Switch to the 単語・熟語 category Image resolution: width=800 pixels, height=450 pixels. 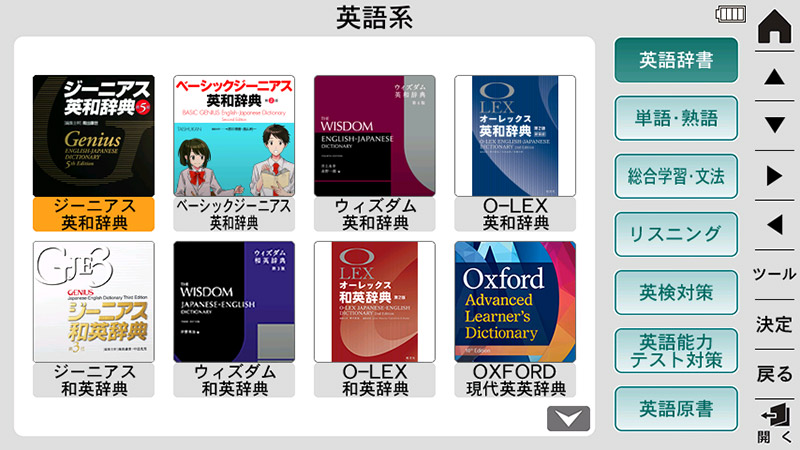(676, 118)
